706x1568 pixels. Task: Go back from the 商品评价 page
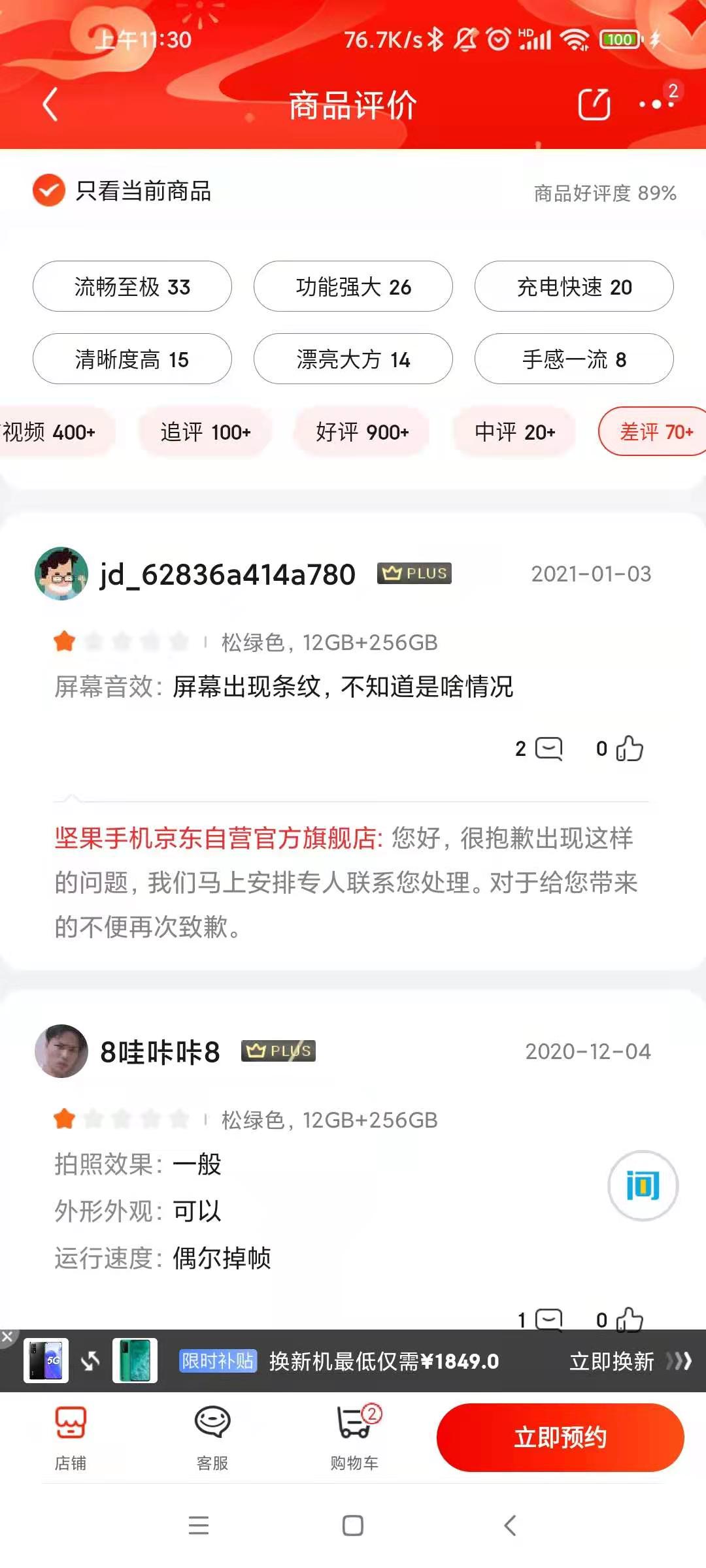pos(50,105)
